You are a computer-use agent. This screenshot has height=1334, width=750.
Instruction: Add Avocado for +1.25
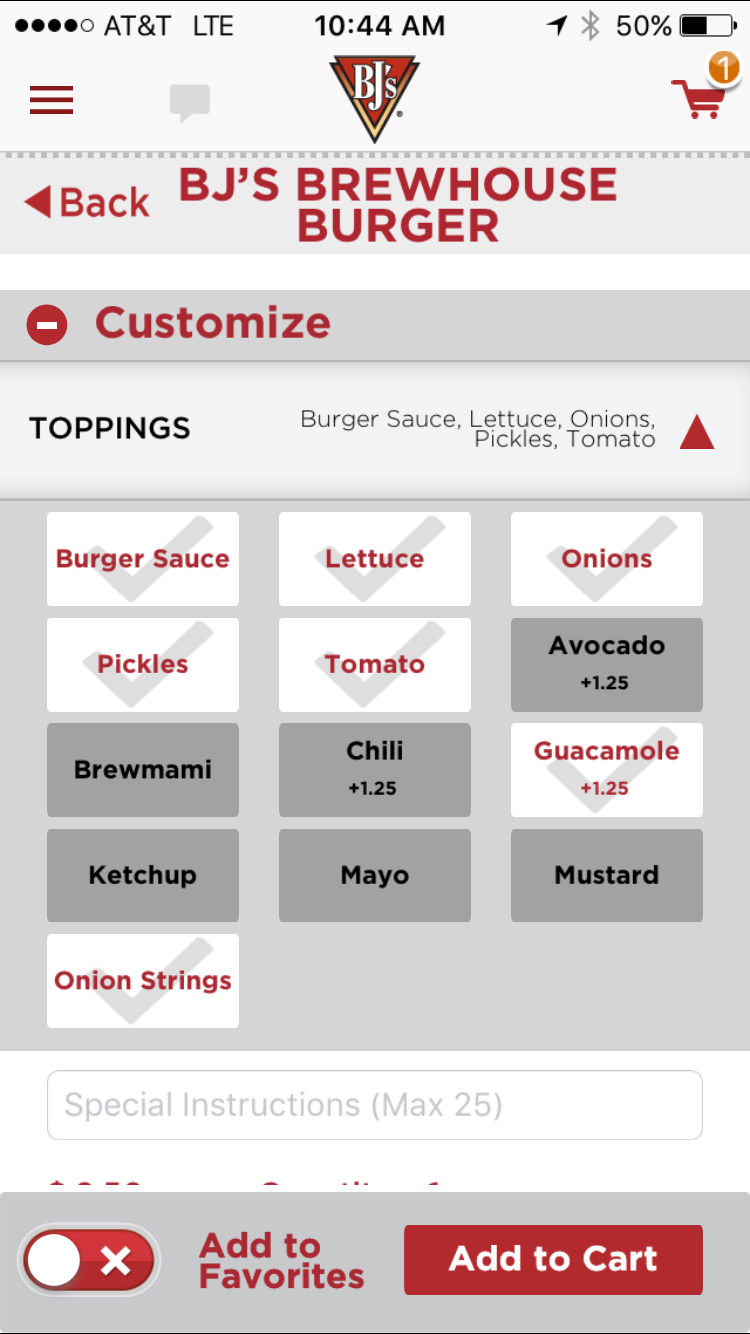(607, 665)
